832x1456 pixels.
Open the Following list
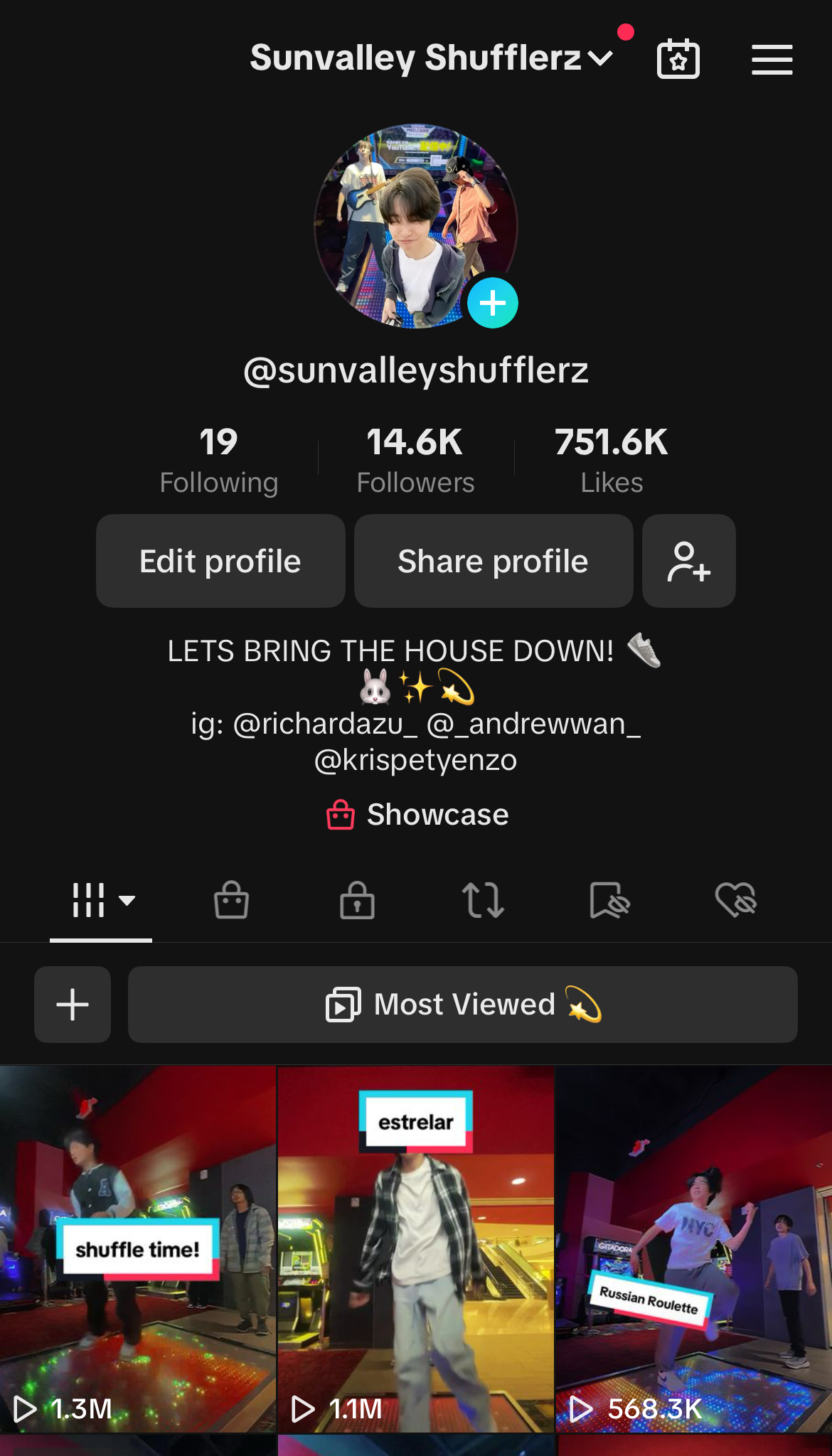pyautogui.click(x=218, y=460)
